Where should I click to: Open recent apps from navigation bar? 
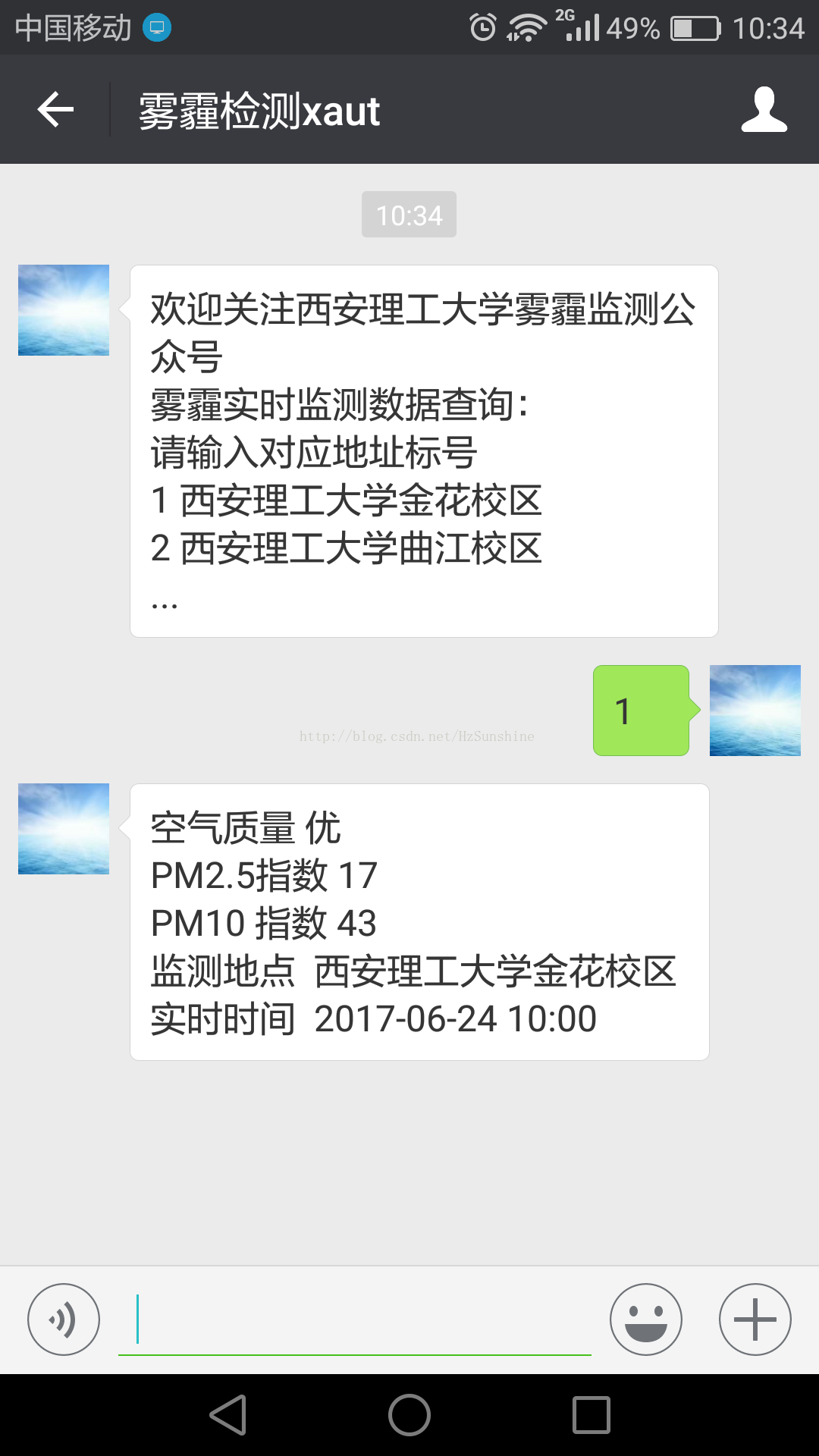pos(591,1415)
